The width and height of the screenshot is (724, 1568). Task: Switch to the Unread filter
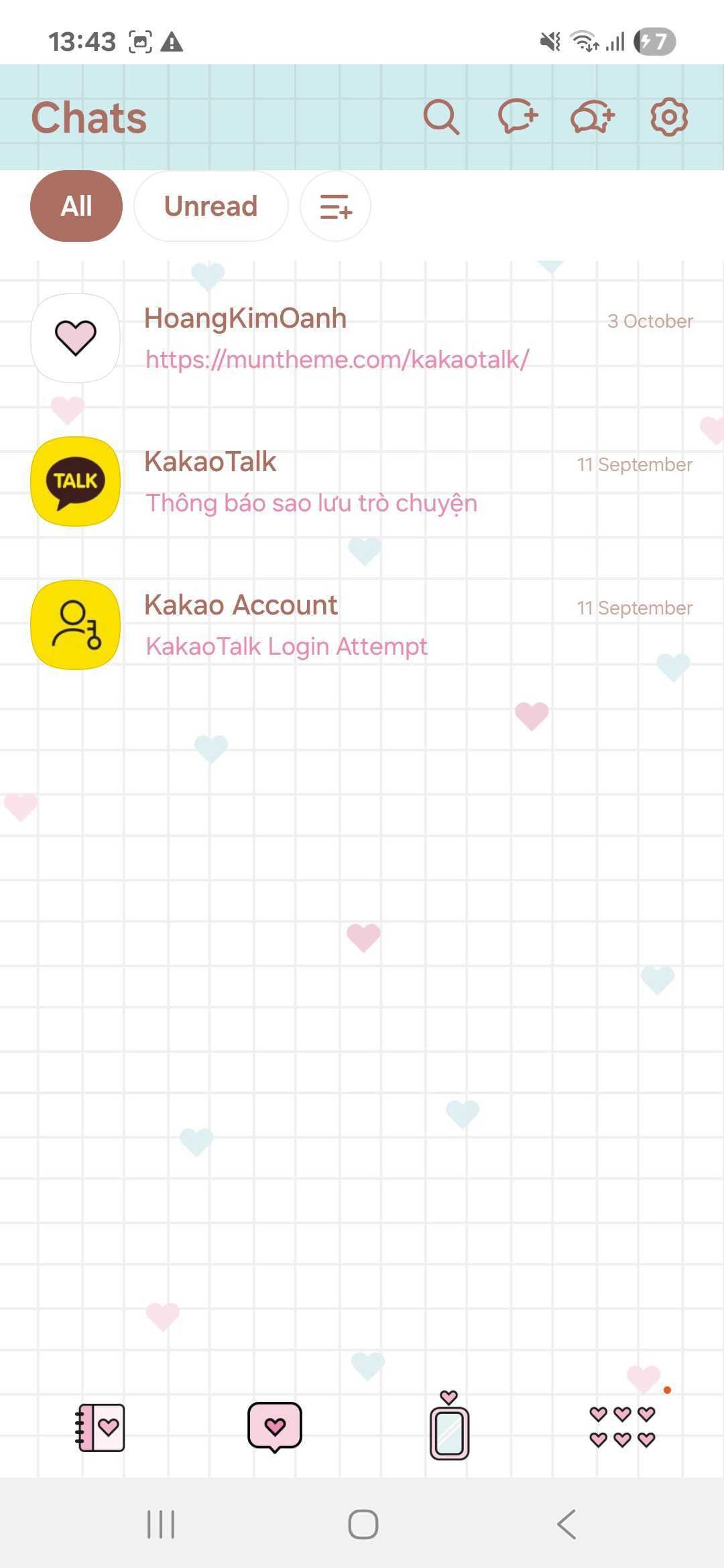[x=210, y=206]
